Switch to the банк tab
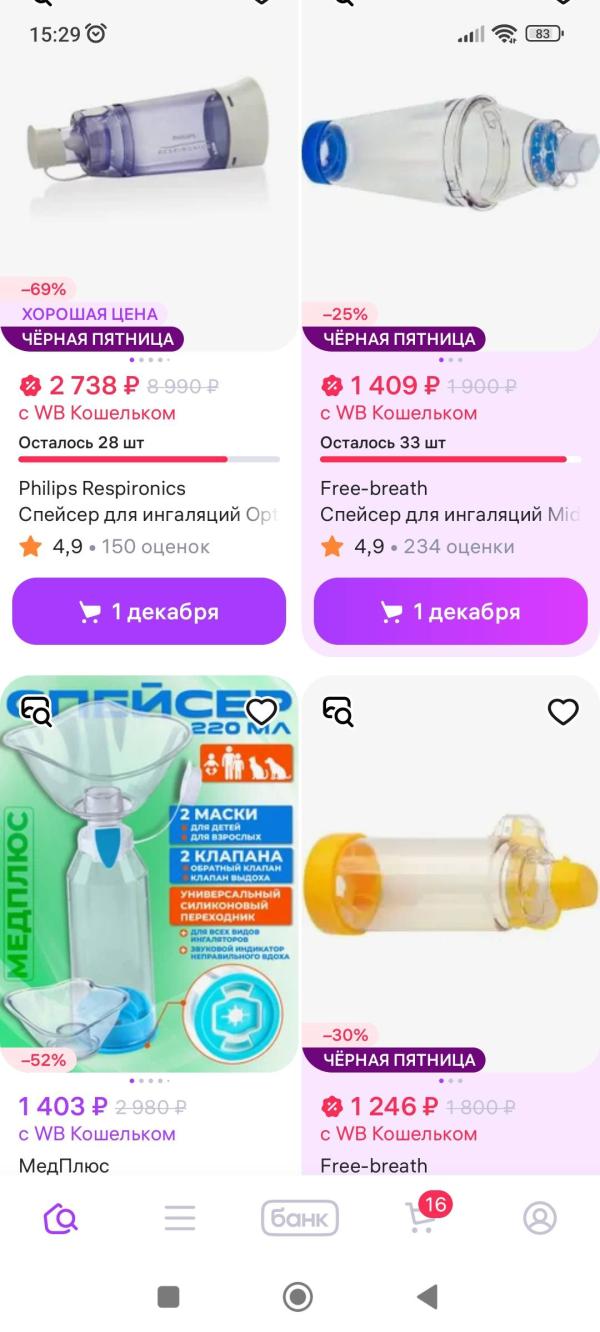This screenshot has height=1332, width=600. point(300,1218)
